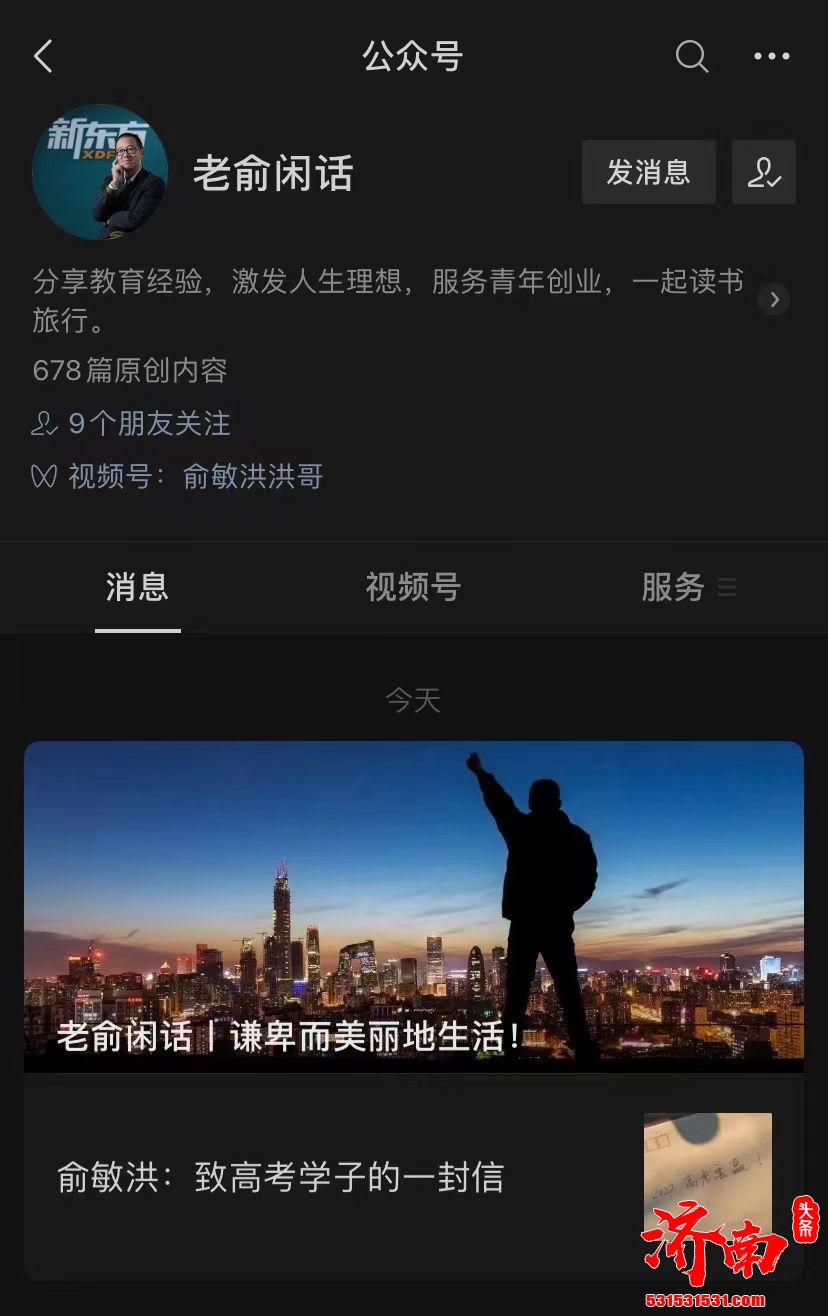Tap the follow person icon beside 发消息
Viewport: 828px width, 1316px height.
click(764, 171)
